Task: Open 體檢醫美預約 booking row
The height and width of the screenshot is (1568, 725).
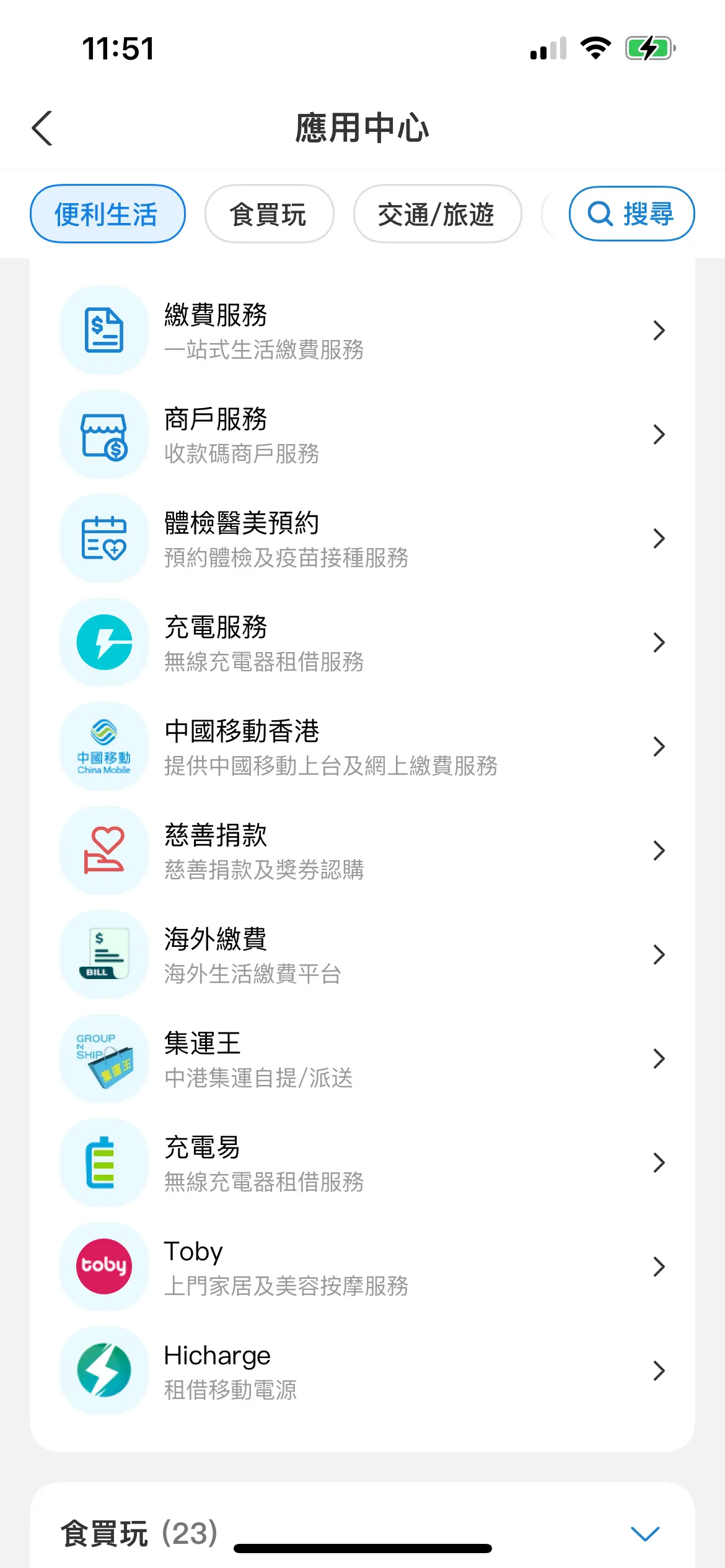Action: click(362, 538)
